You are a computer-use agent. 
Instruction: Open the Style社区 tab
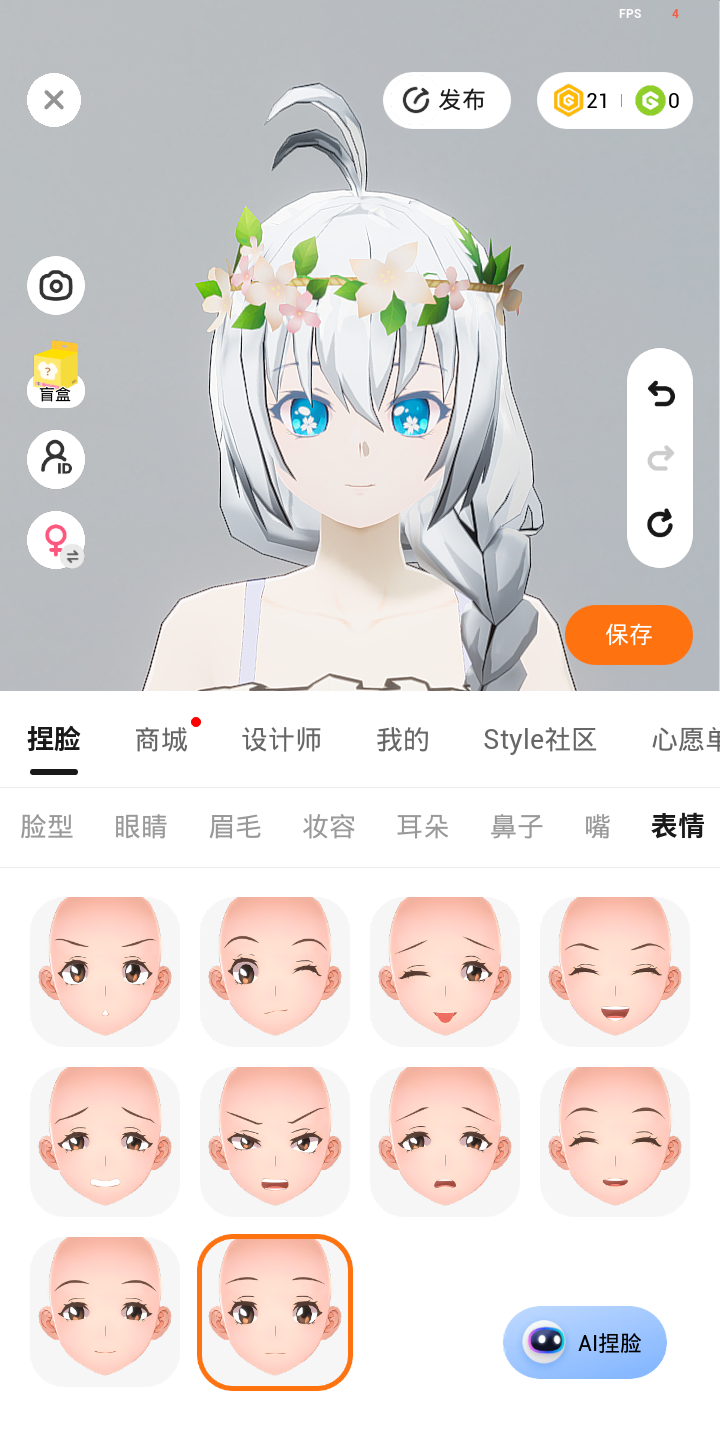pos(540,740)
